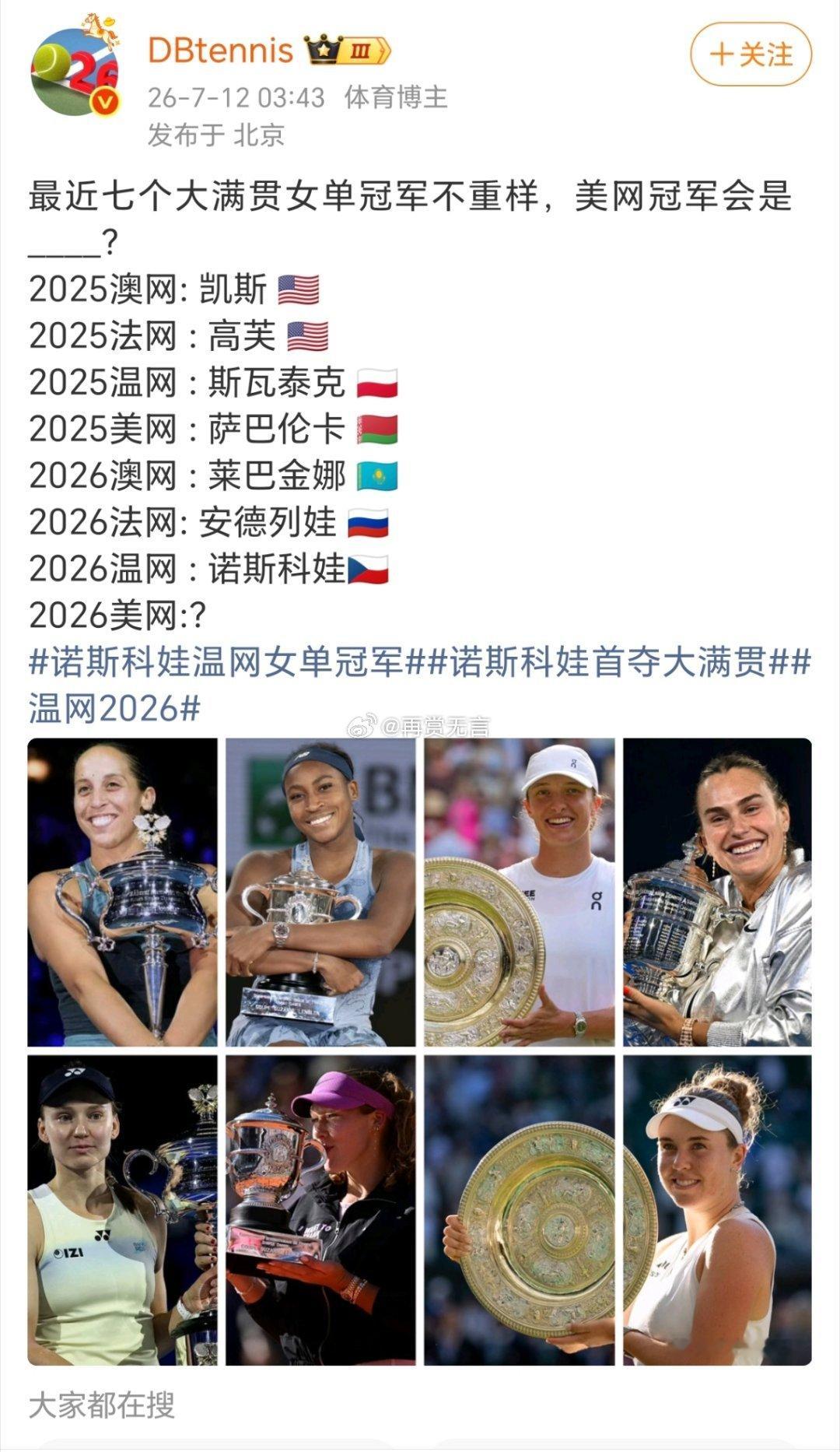Open hashtag #诺斯科娃首夺大满贯#
840x1452 pixels.
pyautogui.click(x=608, y=662)
